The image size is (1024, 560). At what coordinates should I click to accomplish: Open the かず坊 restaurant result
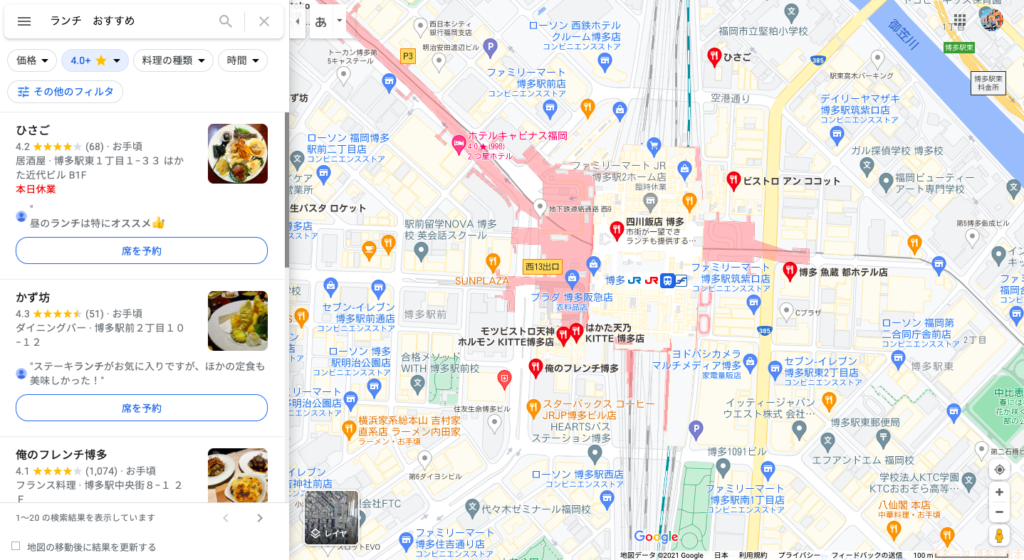[x=33, y=297]
